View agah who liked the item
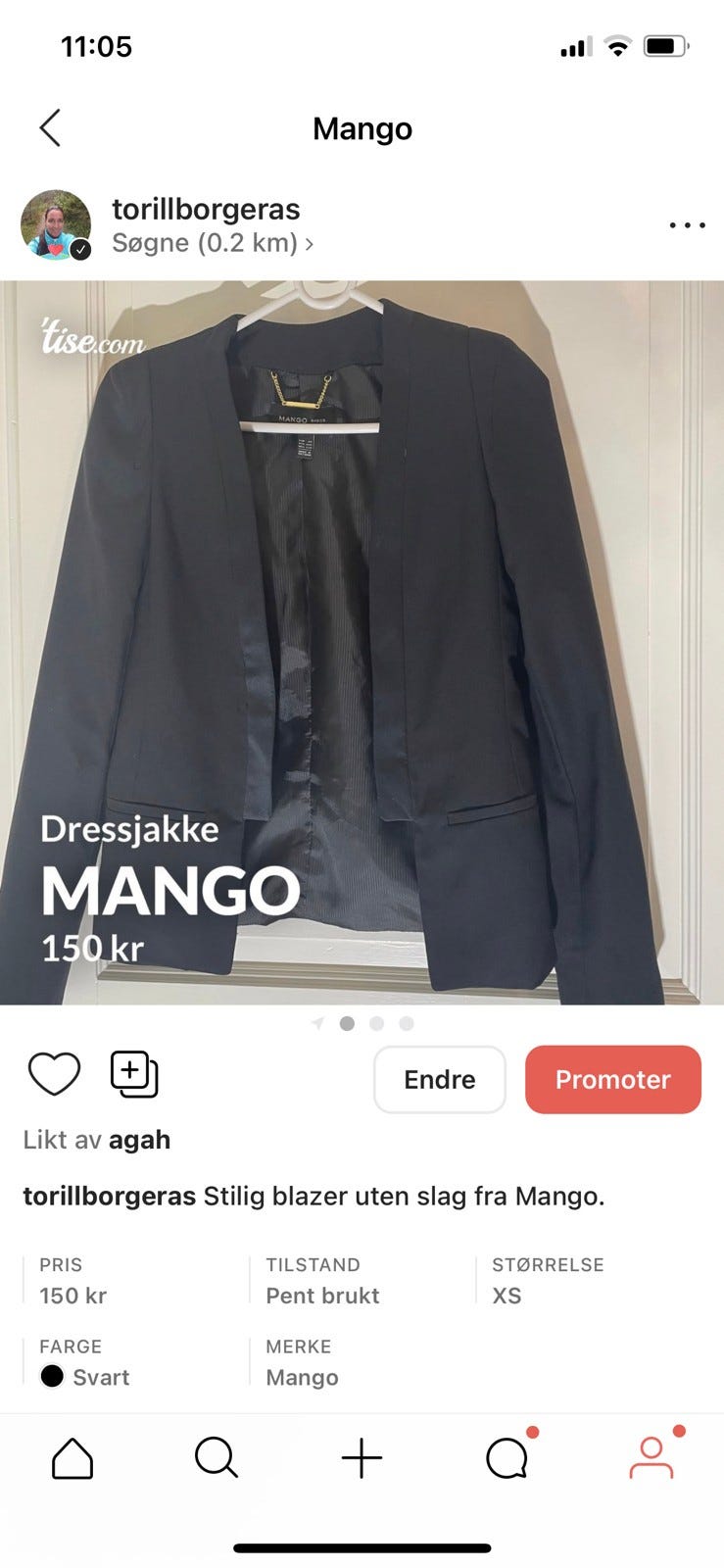The width and height of the screenshot is (724, 1568). pos(139,1140)
